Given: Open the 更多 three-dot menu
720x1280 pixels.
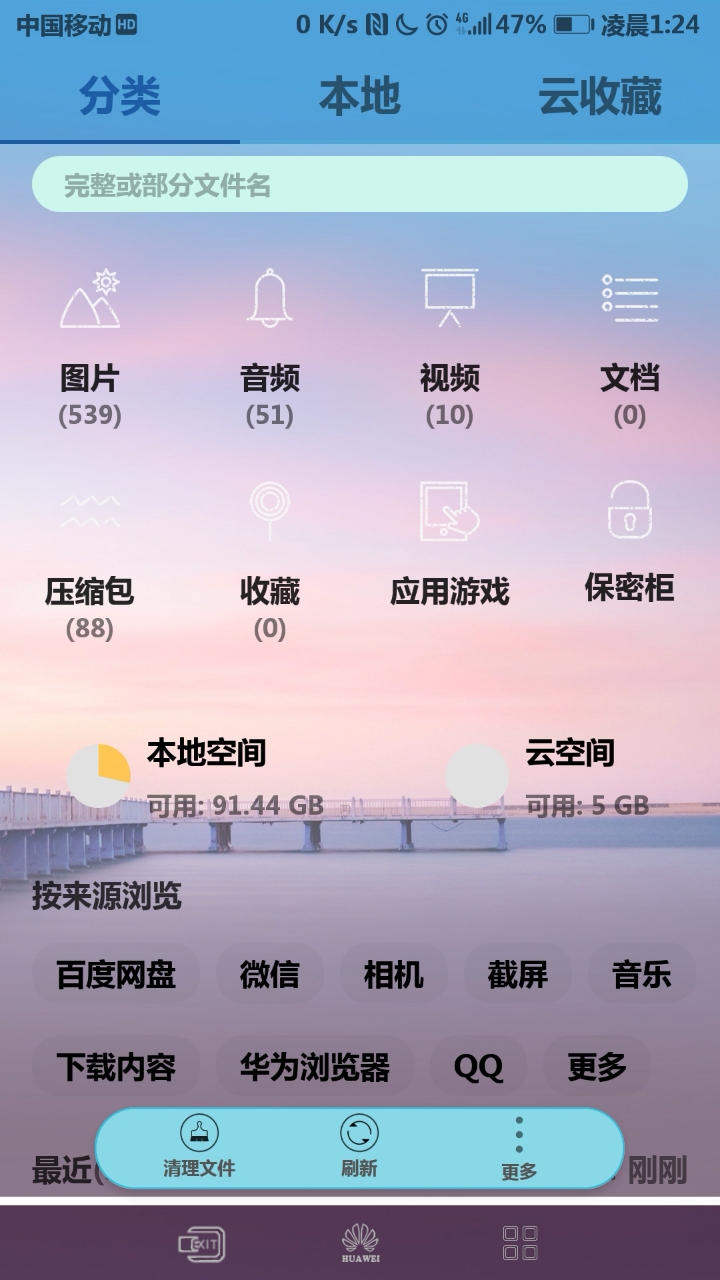Looking at the screenshot, I should [x=518, y=1137].
